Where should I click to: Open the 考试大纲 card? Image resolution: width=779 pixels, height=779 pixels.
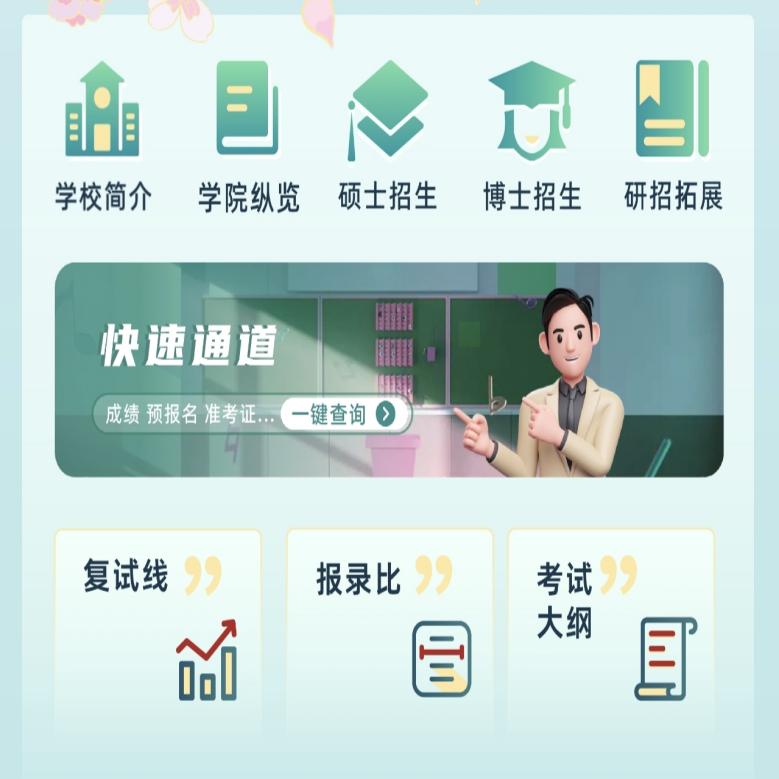[611, 630]
